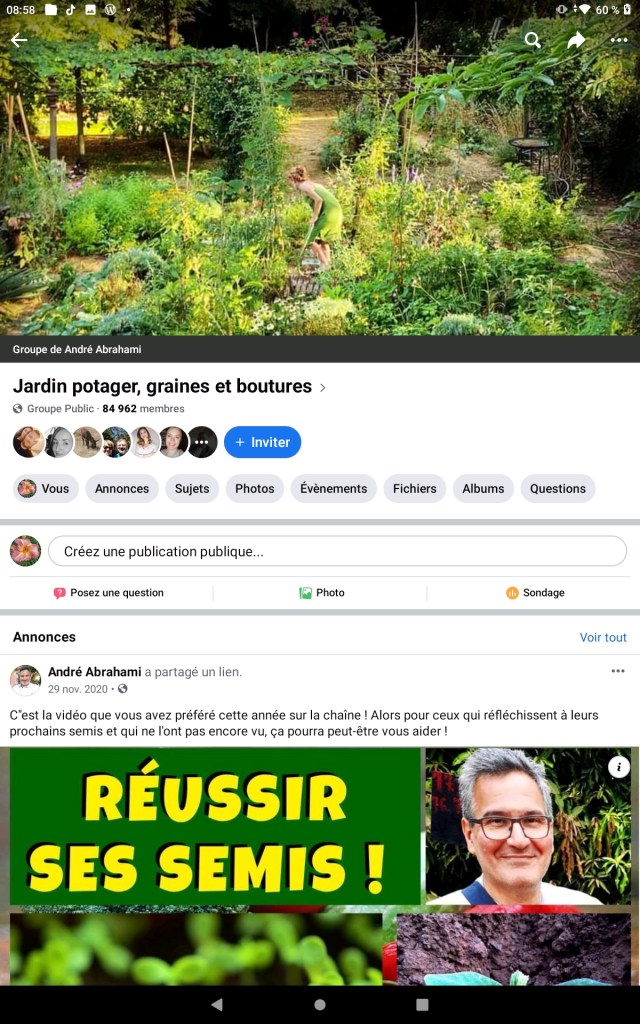Open the Photos chip

[x=255, y=488]
